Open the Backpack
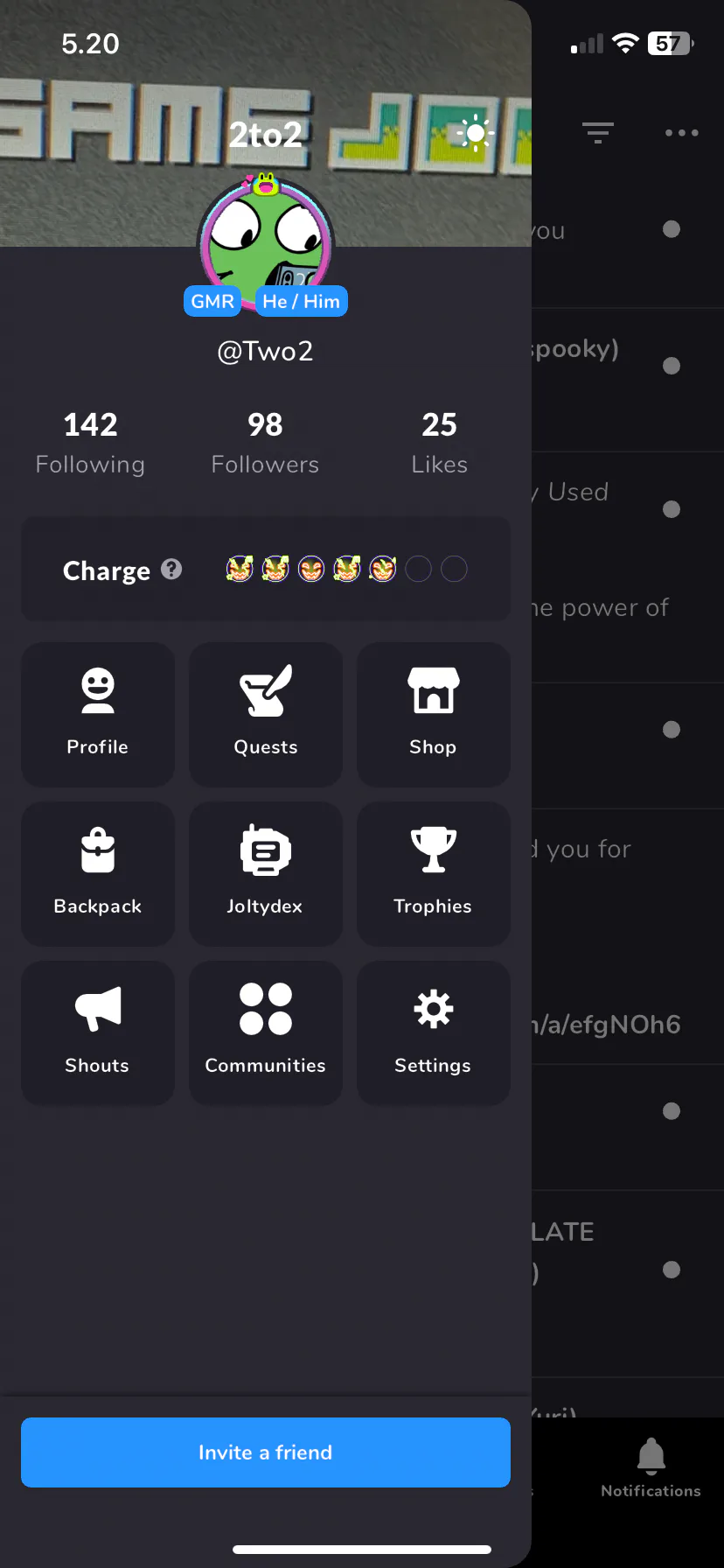 98,873
